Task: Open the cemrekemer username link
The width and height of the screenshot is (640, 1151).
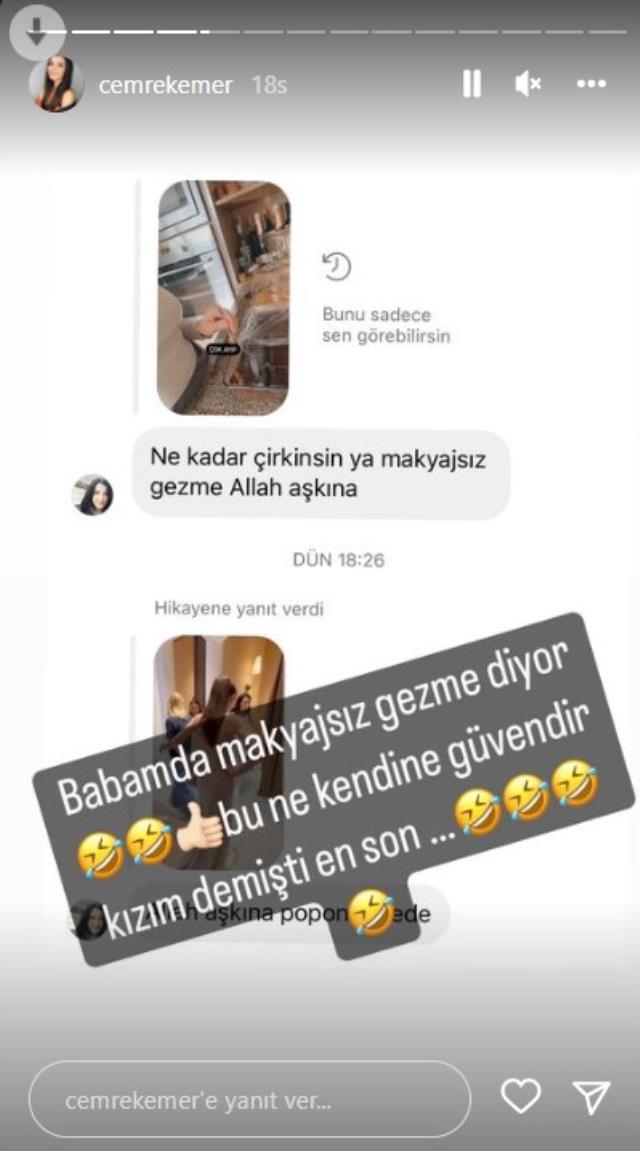Action: coord(165,85)
